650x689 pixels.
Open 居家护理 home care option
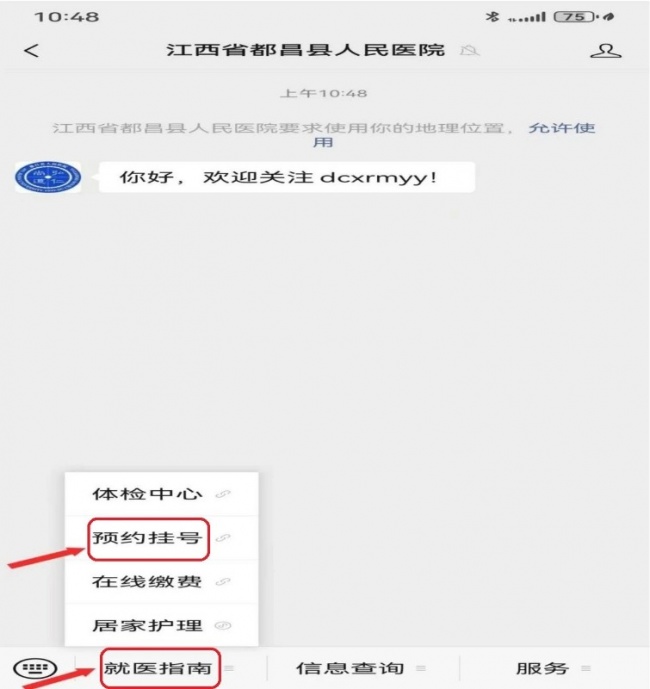point(147,625)
